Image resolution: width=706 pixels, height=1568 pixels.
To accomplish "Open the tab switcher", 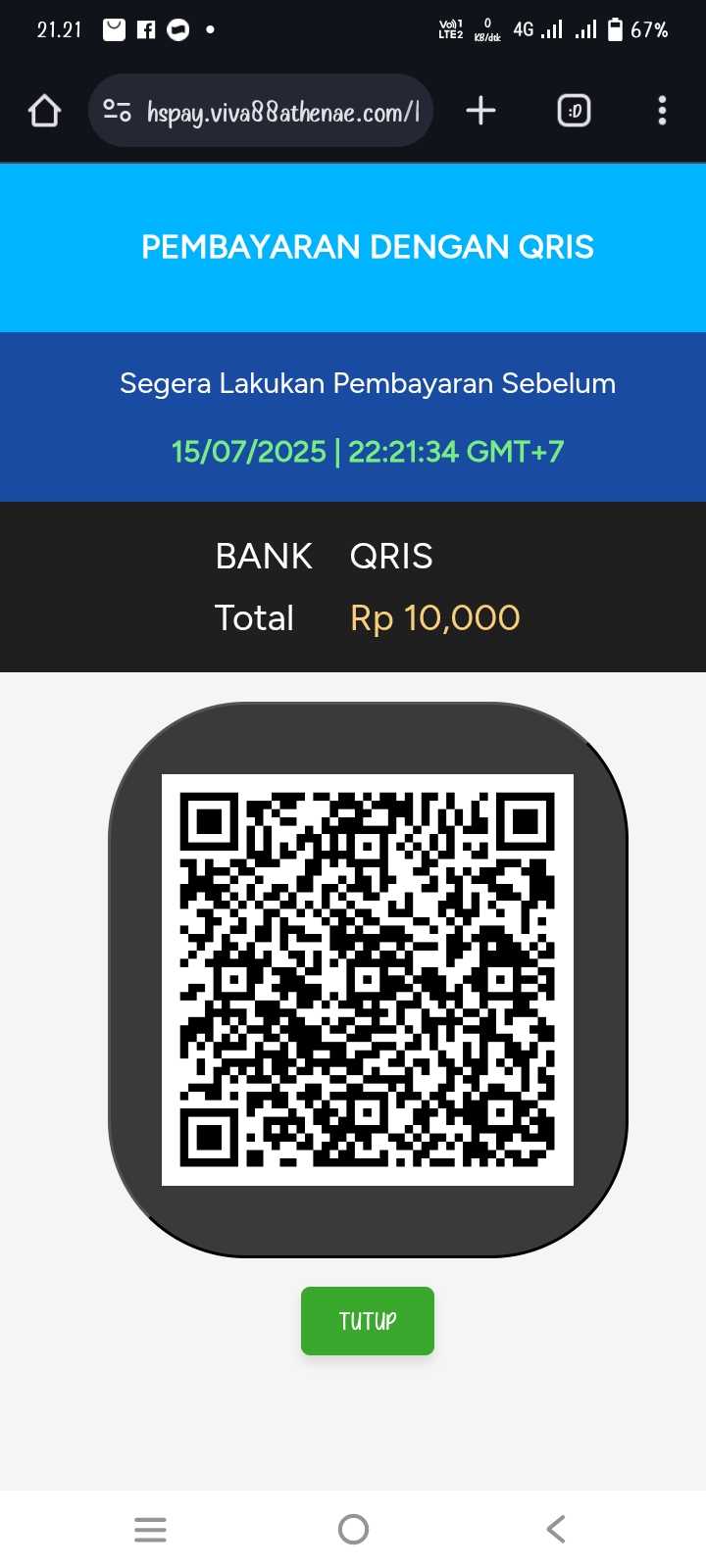I will coord(574,111).
